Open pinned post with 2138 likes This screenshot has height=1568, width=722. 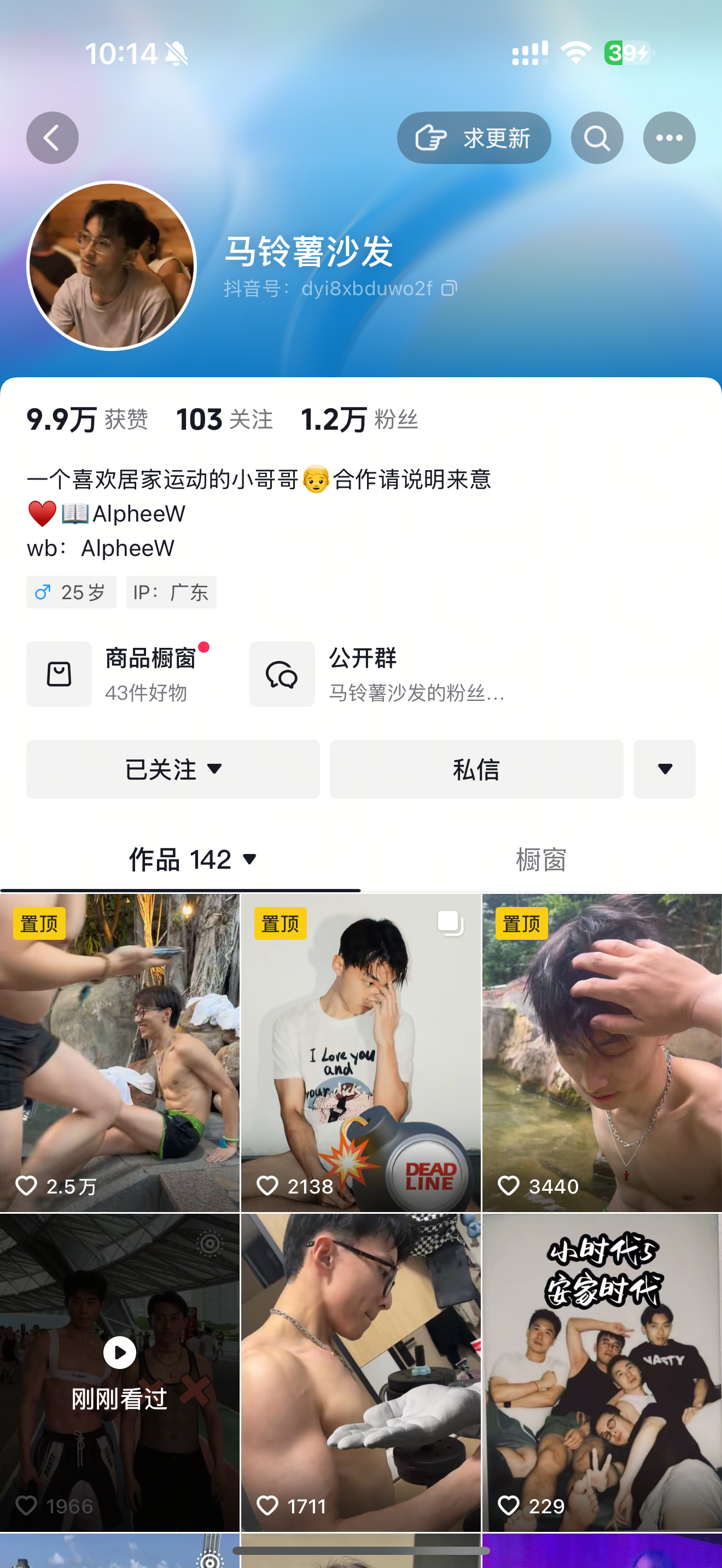[360, 1052]
